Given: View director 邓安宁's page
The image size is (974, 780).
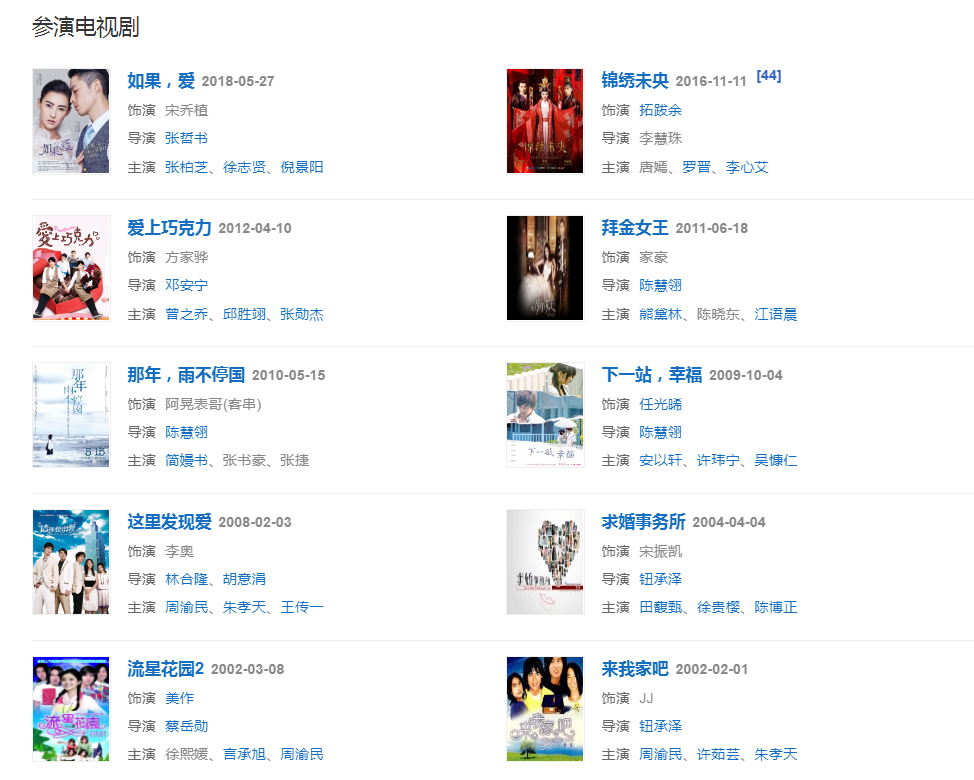Looking at the screenshot, I should tap(186, 285).
